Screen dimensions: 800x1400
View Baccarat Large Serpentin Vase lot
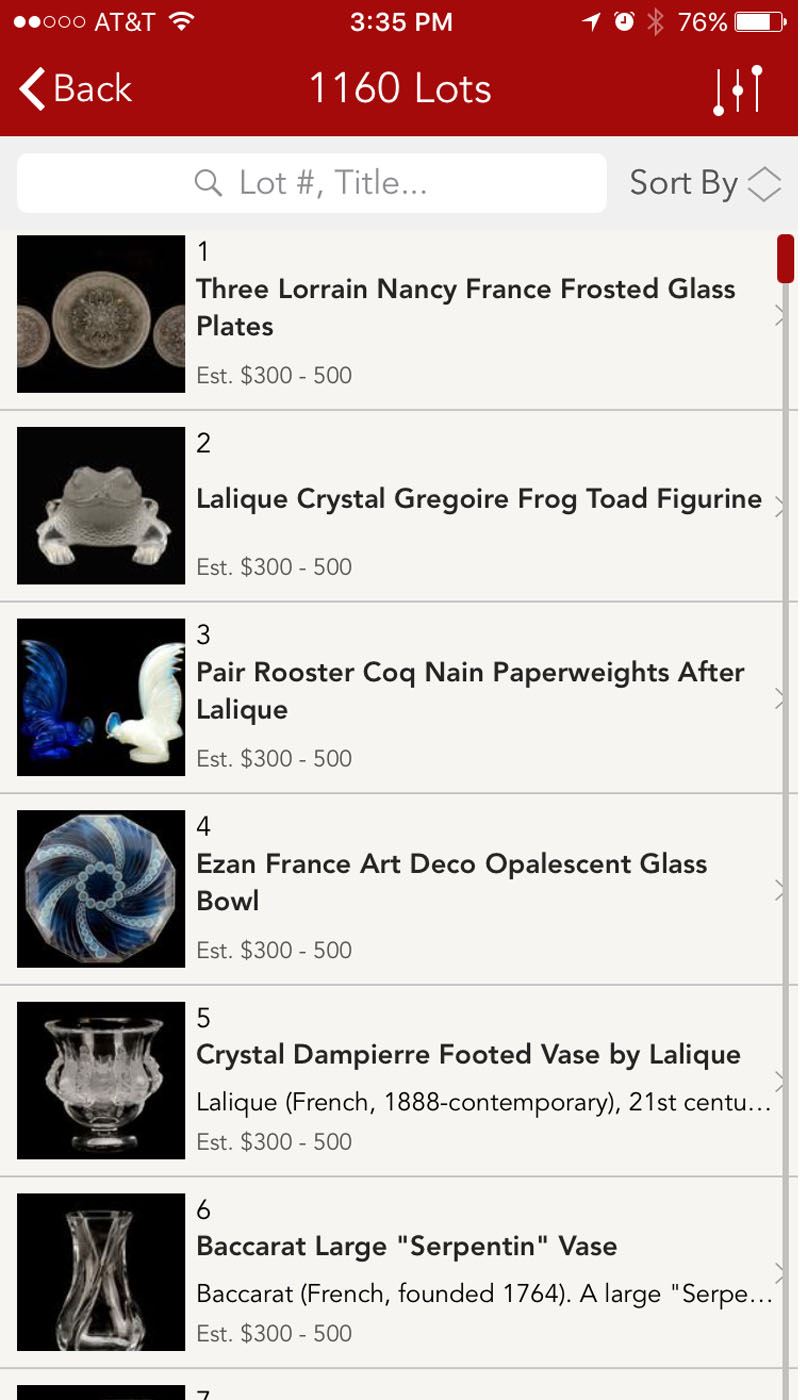point(400,1273)
